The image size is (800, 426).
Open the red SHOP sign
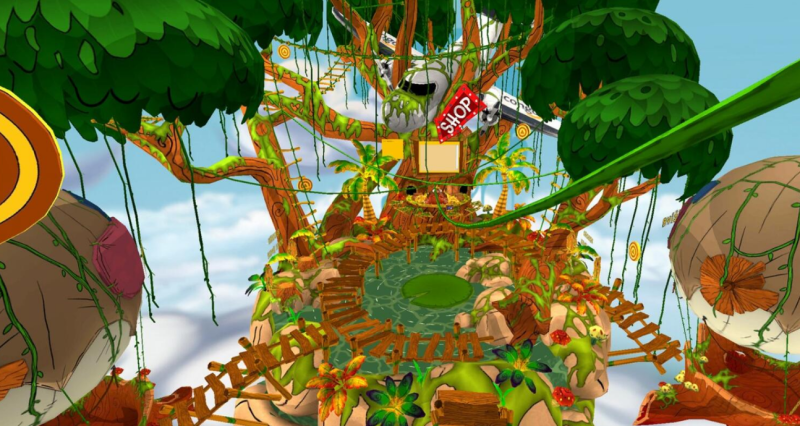[x=457, y=115]
